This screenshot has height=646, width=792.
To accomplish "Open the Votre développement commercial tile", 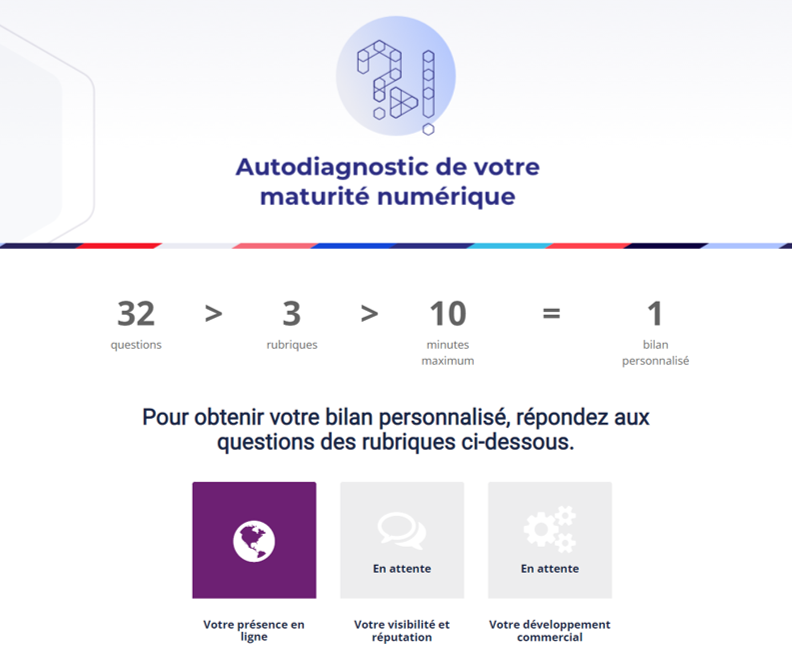I will (550, 540).
